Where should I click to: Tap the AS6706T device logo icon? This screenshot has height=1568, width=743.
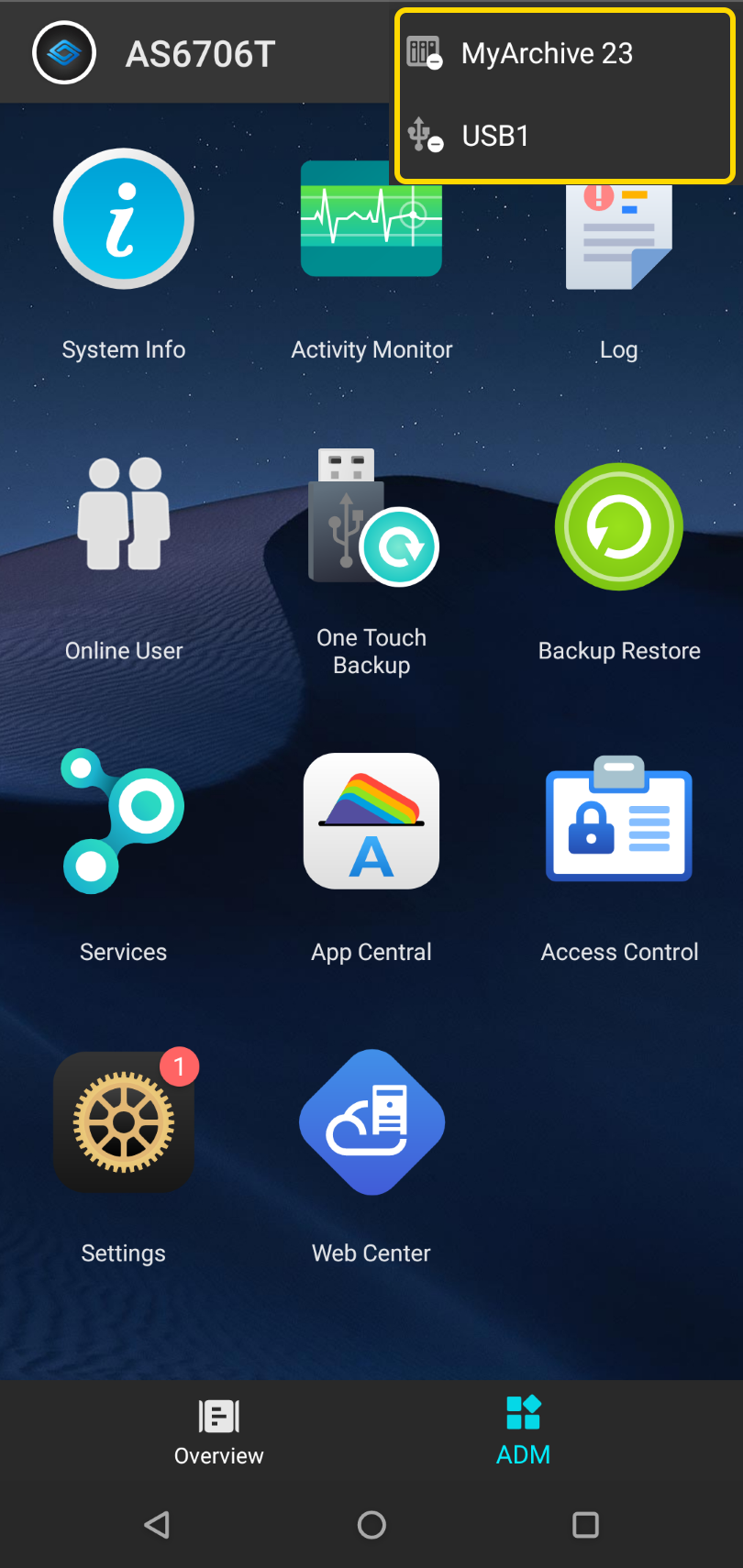[64, 53]
